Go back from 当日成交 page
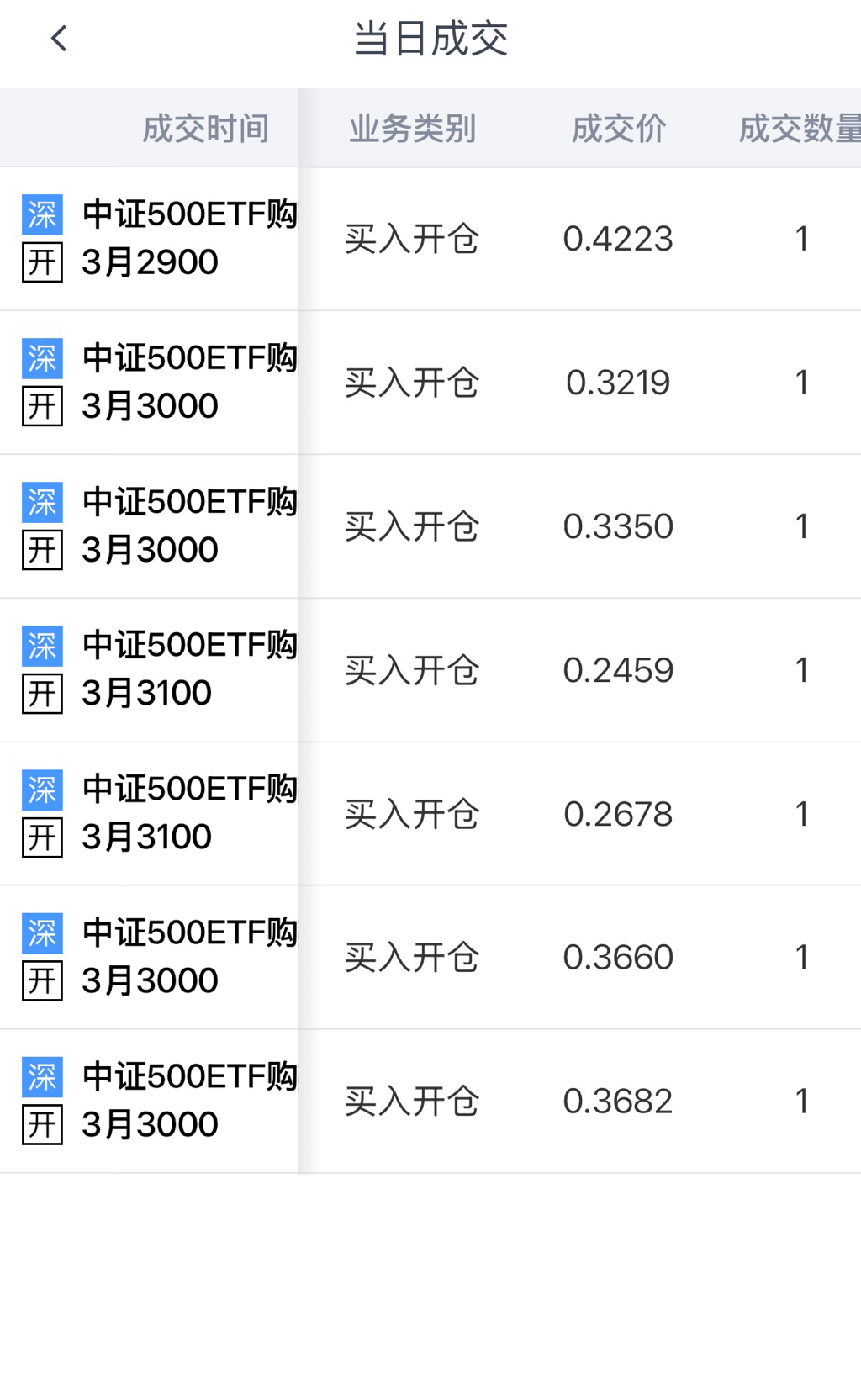861x1400 pixels. coord(59,39)
